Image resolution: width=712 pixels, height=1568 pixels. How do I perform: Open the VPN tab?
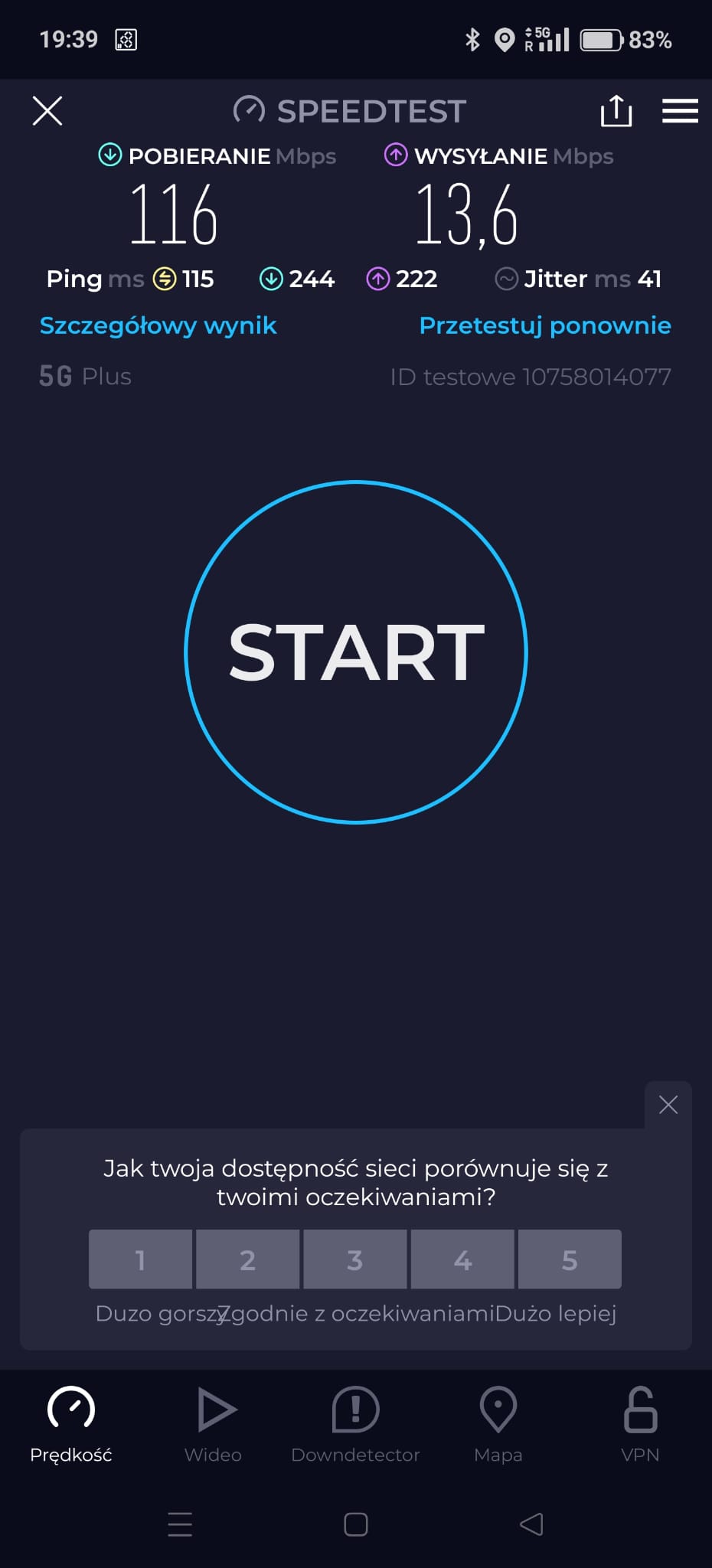pos(640,1424)
